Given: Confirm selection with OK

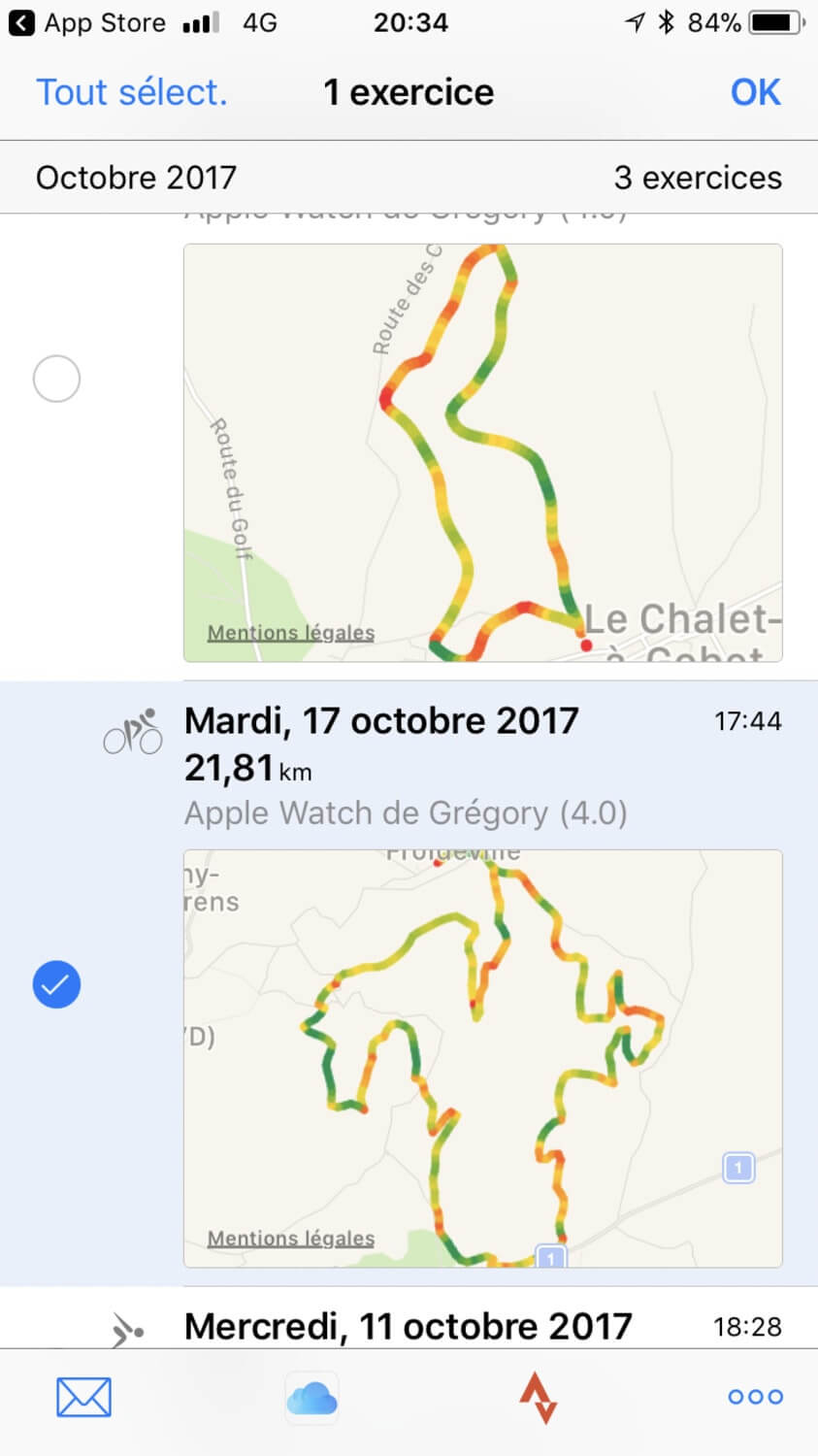Looking at the screenshot, I should point(755,92).
